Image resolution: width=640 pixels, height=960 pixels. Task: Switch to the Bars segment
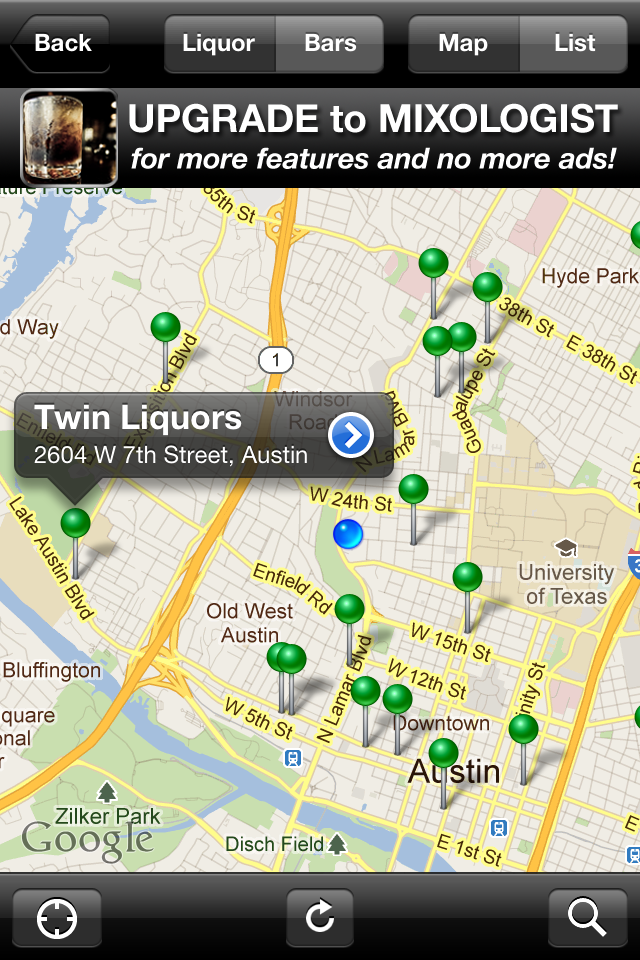point(330,44)
